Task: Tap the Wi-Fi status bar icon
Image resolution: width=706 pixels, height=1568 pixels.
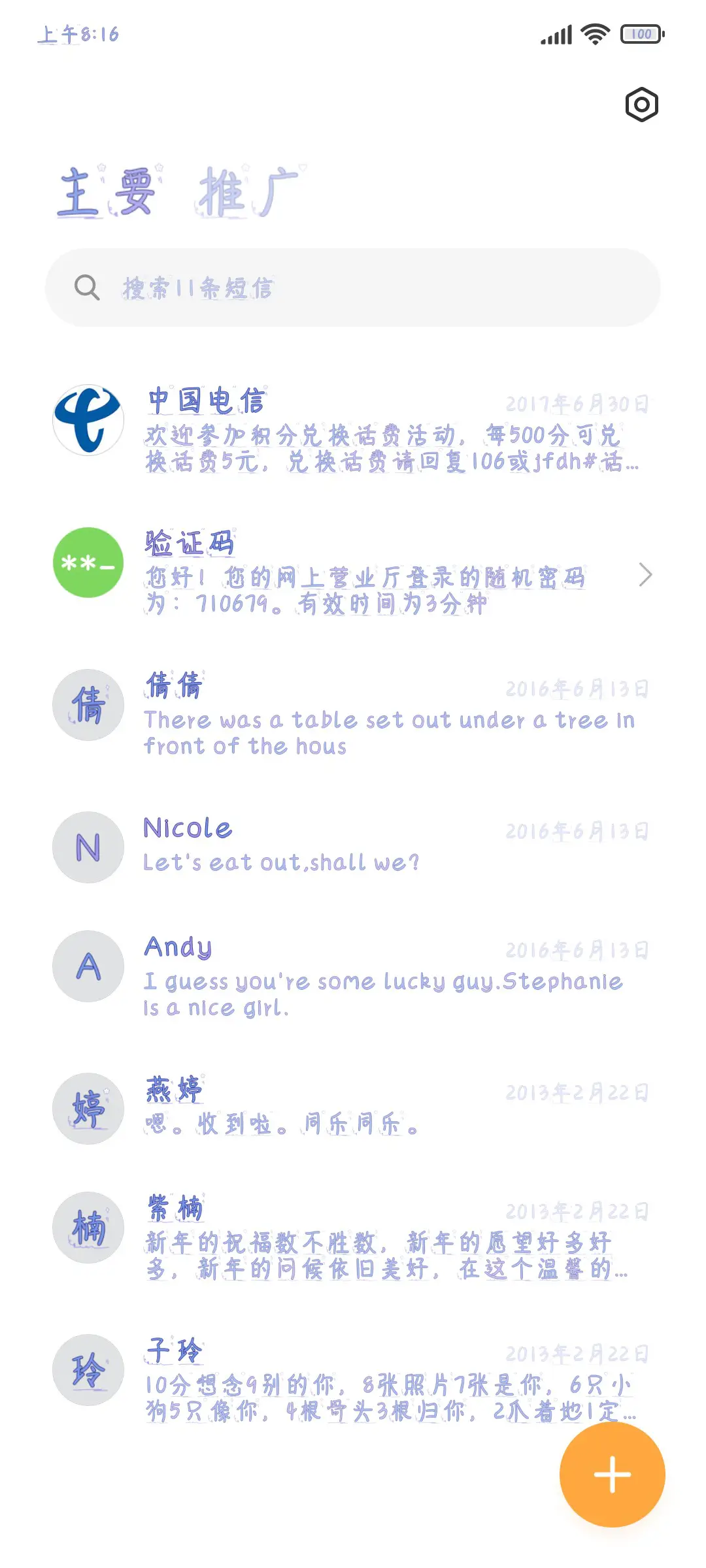Action: tap(594, 34)
